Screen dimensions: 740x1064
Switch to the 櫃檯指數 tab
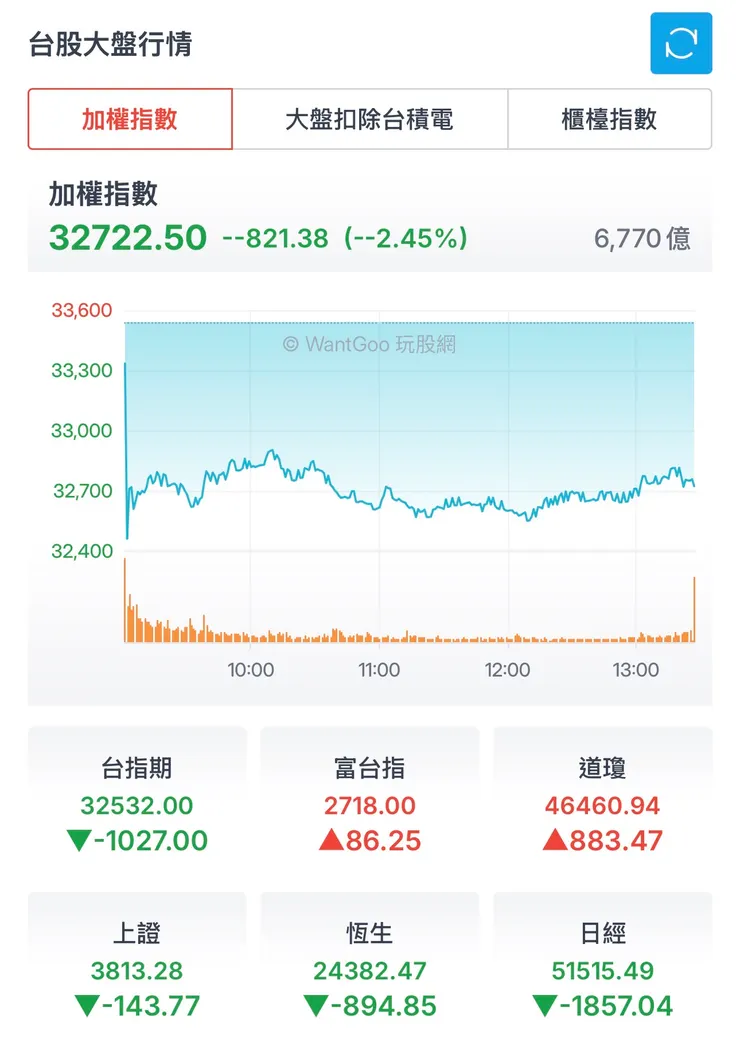[610, 119]
